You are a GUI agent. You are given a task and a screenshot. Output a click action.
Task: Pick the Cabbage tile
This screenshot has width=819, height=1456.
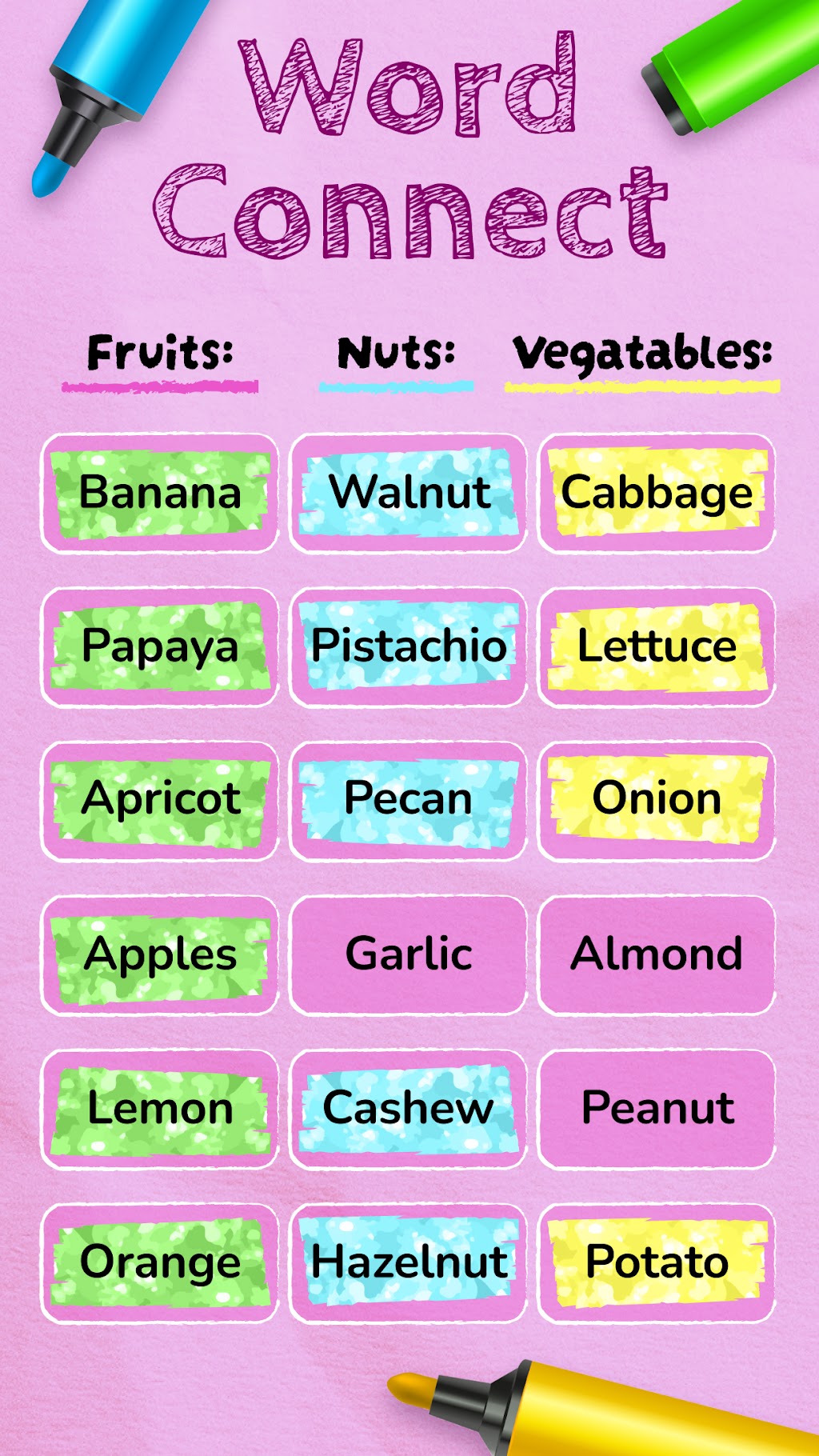[657, 493]
